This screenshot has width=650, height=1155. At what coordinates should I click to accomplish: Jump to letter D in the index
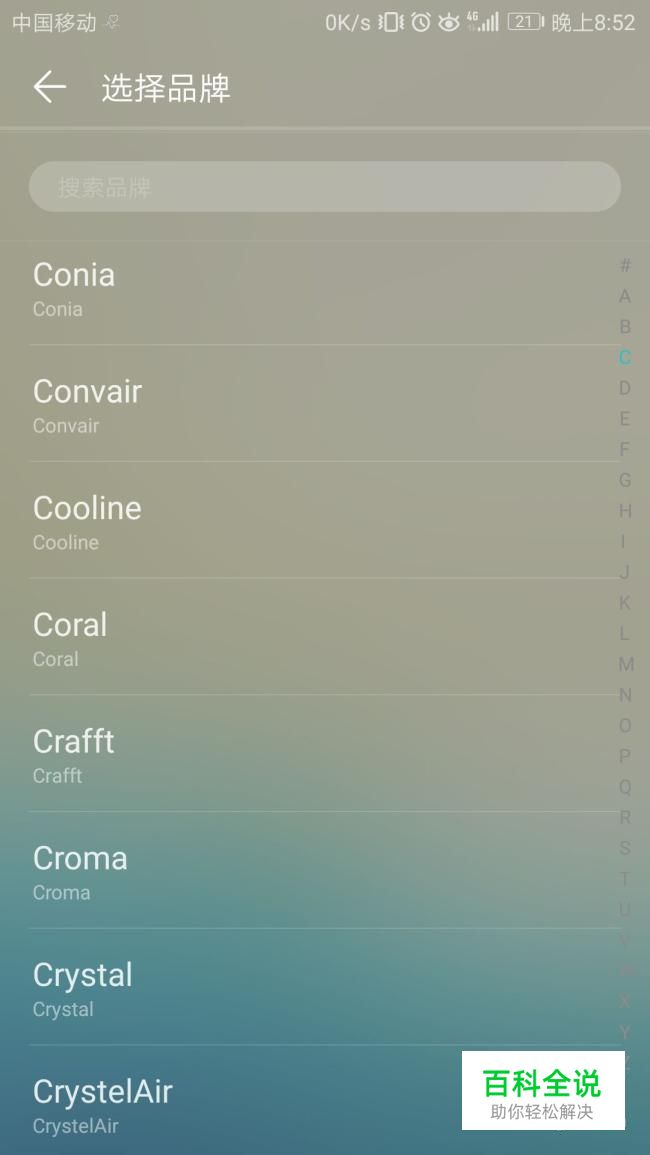pos(625,387)
